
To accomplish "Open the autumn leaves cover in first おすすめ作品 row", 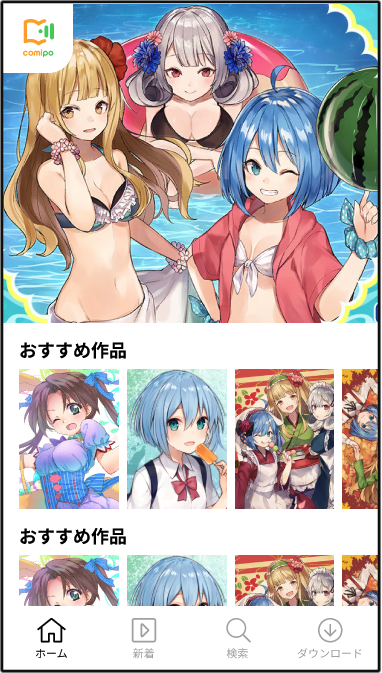I will [360, 439].
